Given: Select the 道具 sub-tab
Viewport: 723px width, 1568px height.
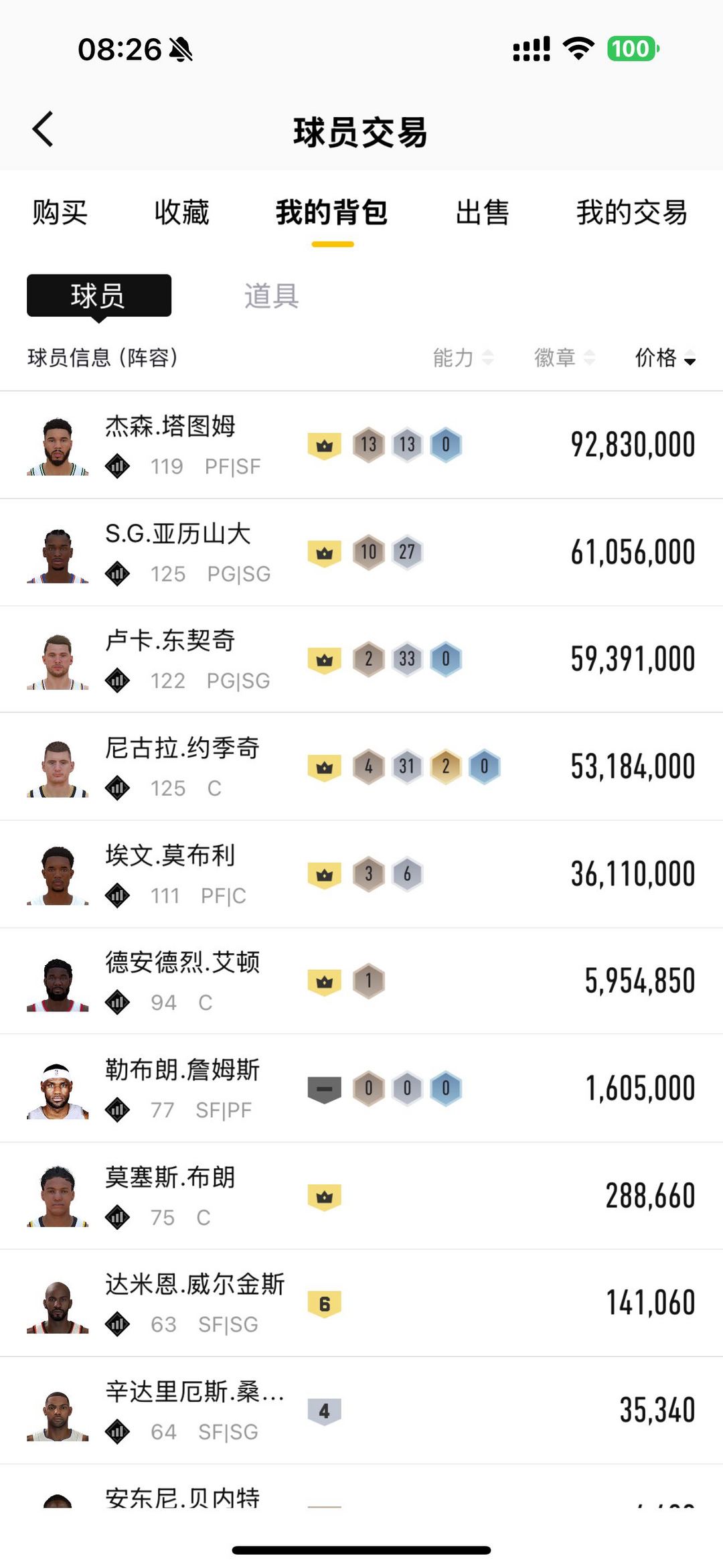Looking at the screenshot, I should point(271,295).
